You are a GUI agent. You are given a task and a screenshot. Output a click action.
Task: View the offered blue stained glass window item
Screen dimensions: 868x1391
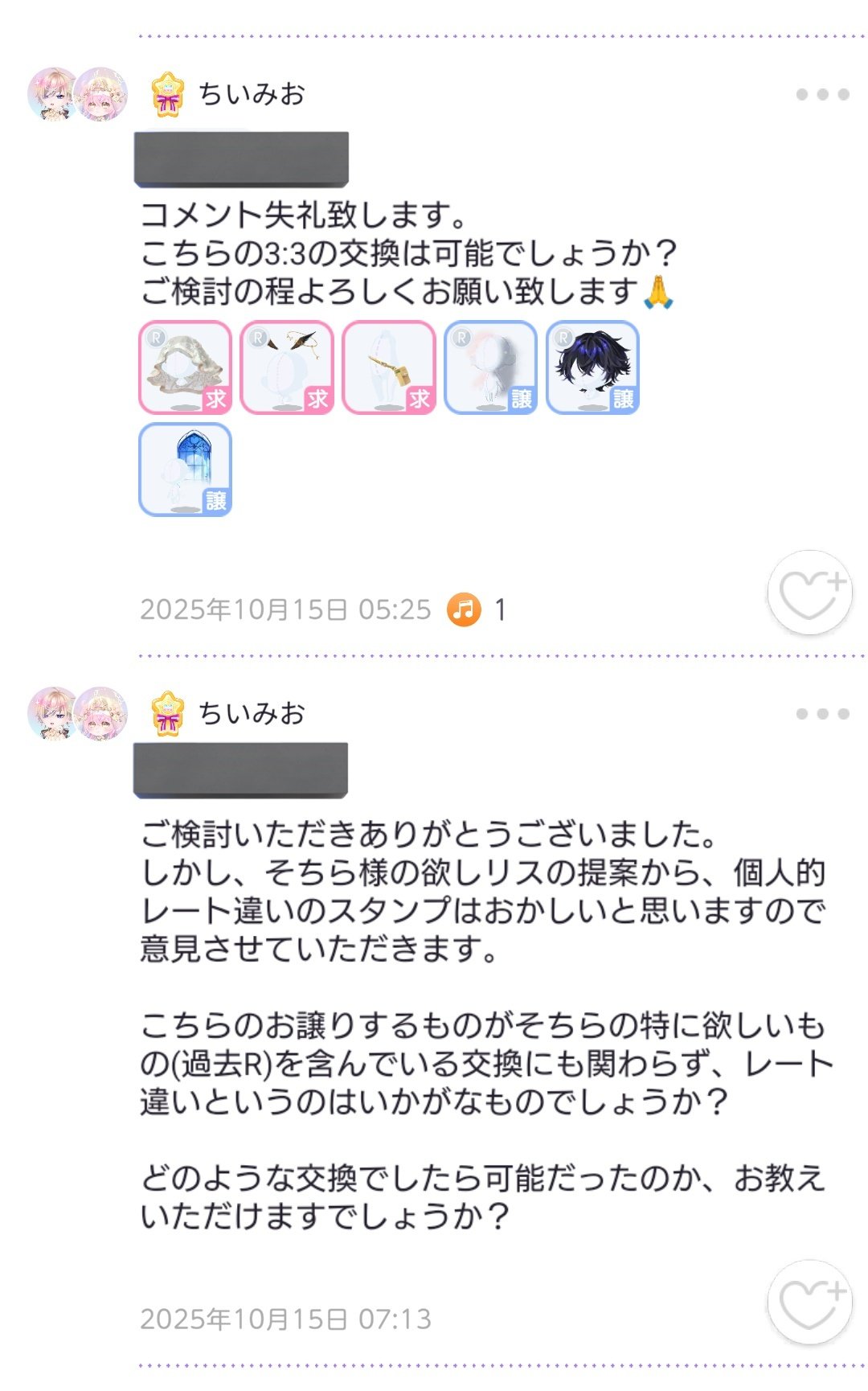pos(186,470)
